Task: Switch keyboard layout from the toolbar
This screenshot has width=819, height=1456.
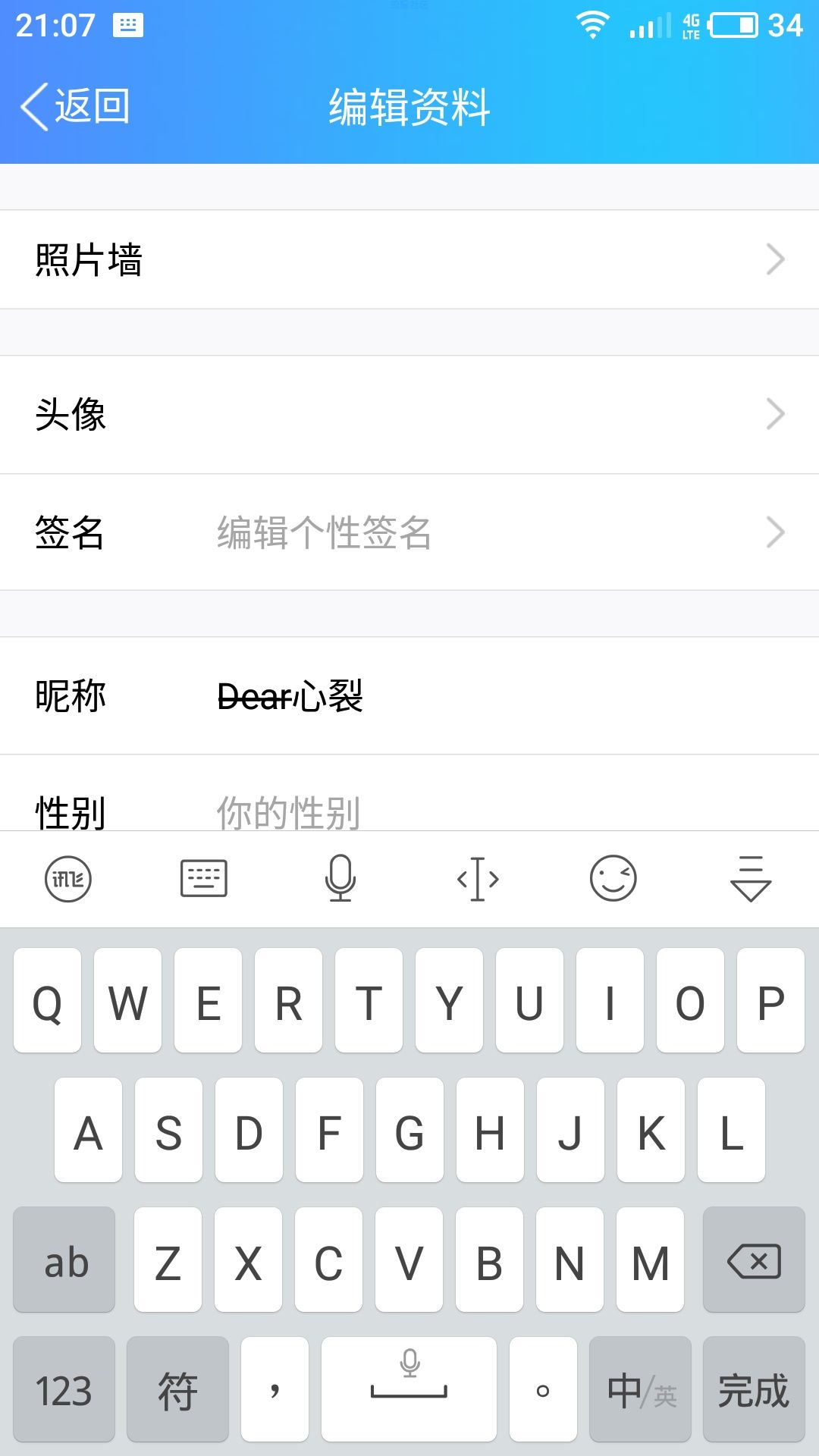Action: [x=204, y=879]
